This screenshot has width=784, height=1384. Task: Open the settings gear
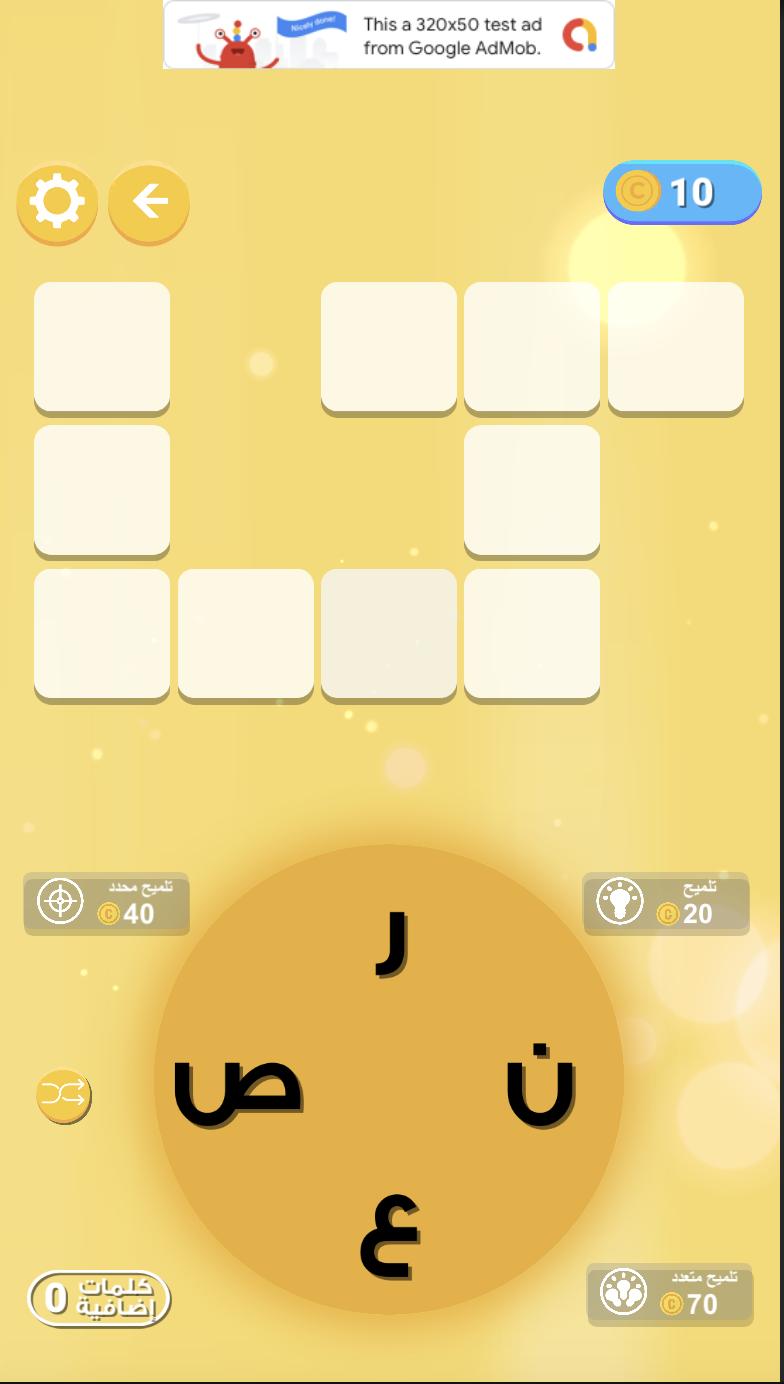tap(57, 202)
